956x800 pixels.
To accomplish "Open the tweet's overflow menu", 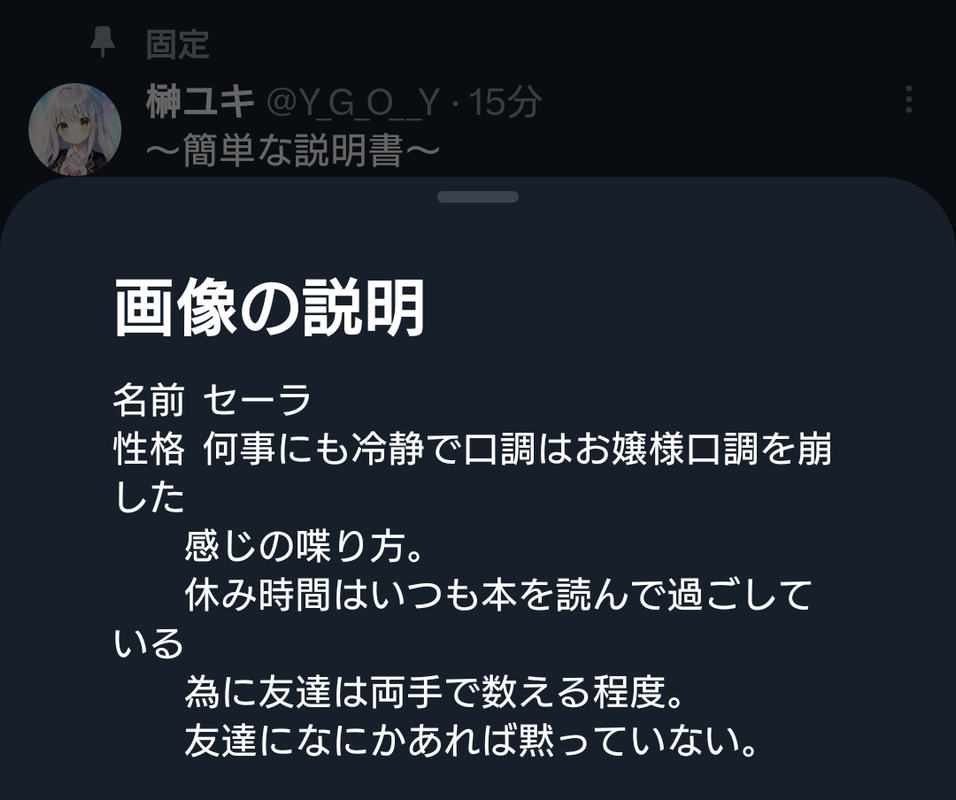I will pyautogui.click(x=908, y=100).
